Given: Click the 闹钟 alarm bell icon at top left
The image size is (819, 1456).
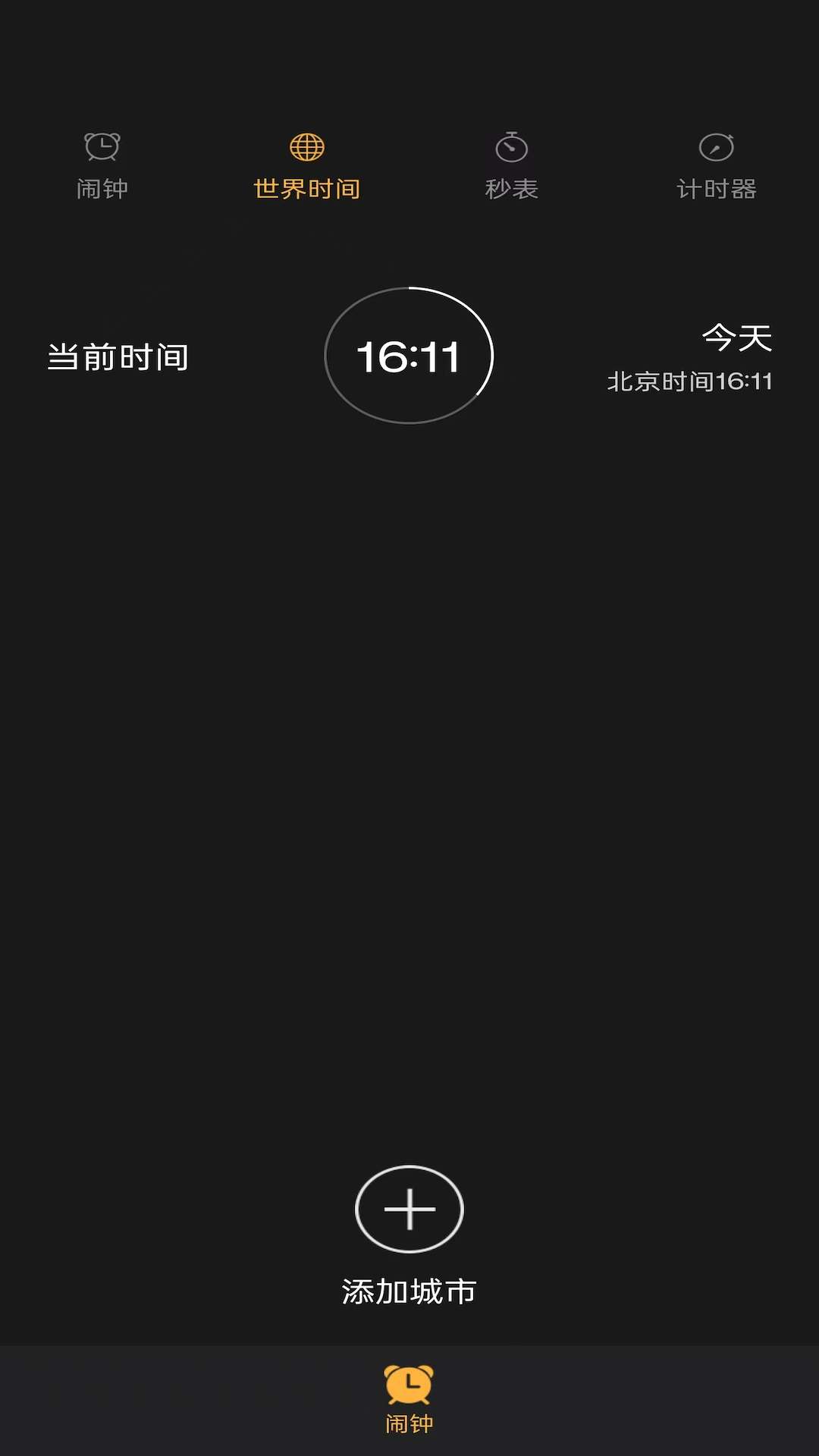Looking at the screenshot, I should (x=102, y=148).
